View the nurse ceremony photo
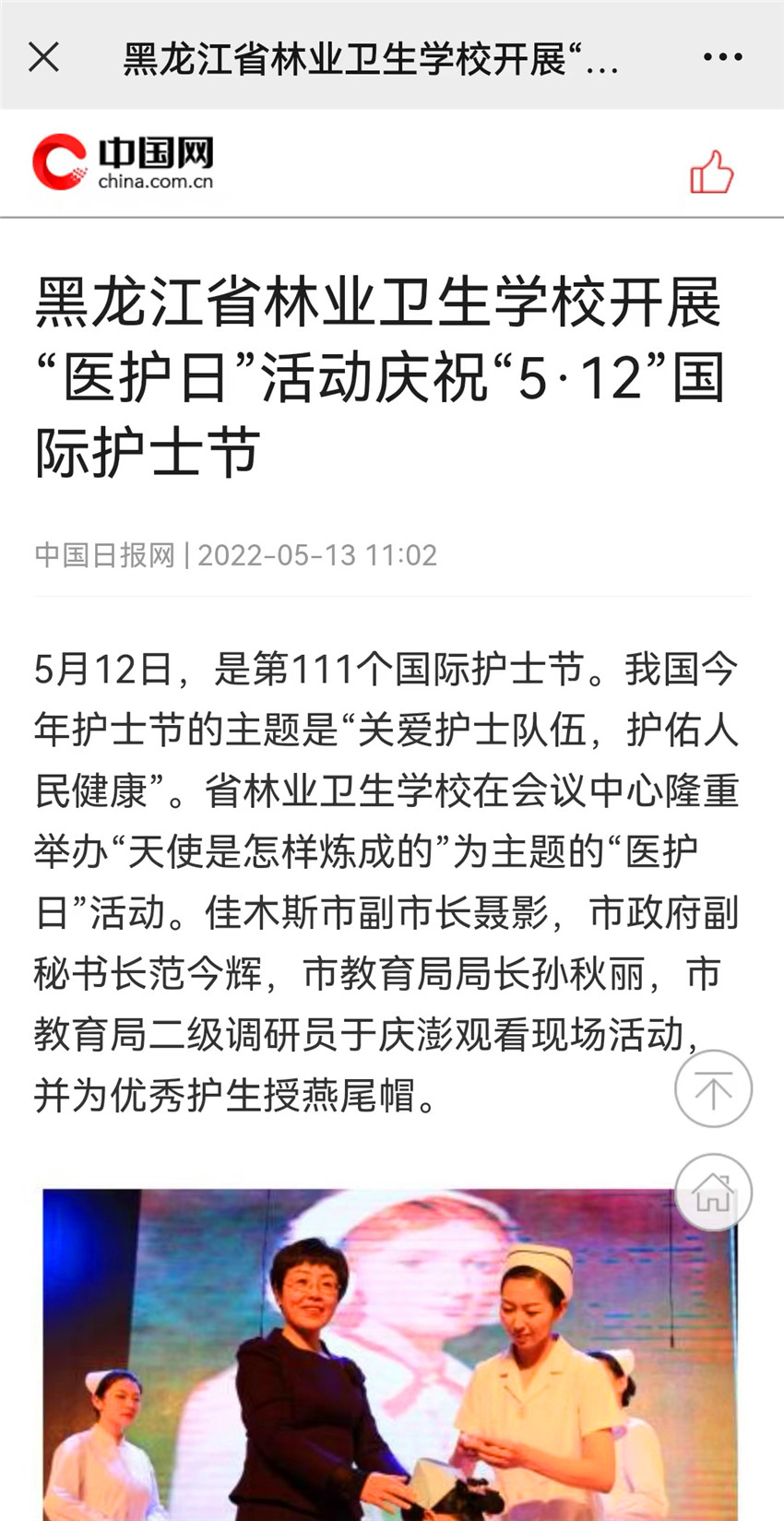This screenshot has width=784, height=1521. pos(390,1354)
